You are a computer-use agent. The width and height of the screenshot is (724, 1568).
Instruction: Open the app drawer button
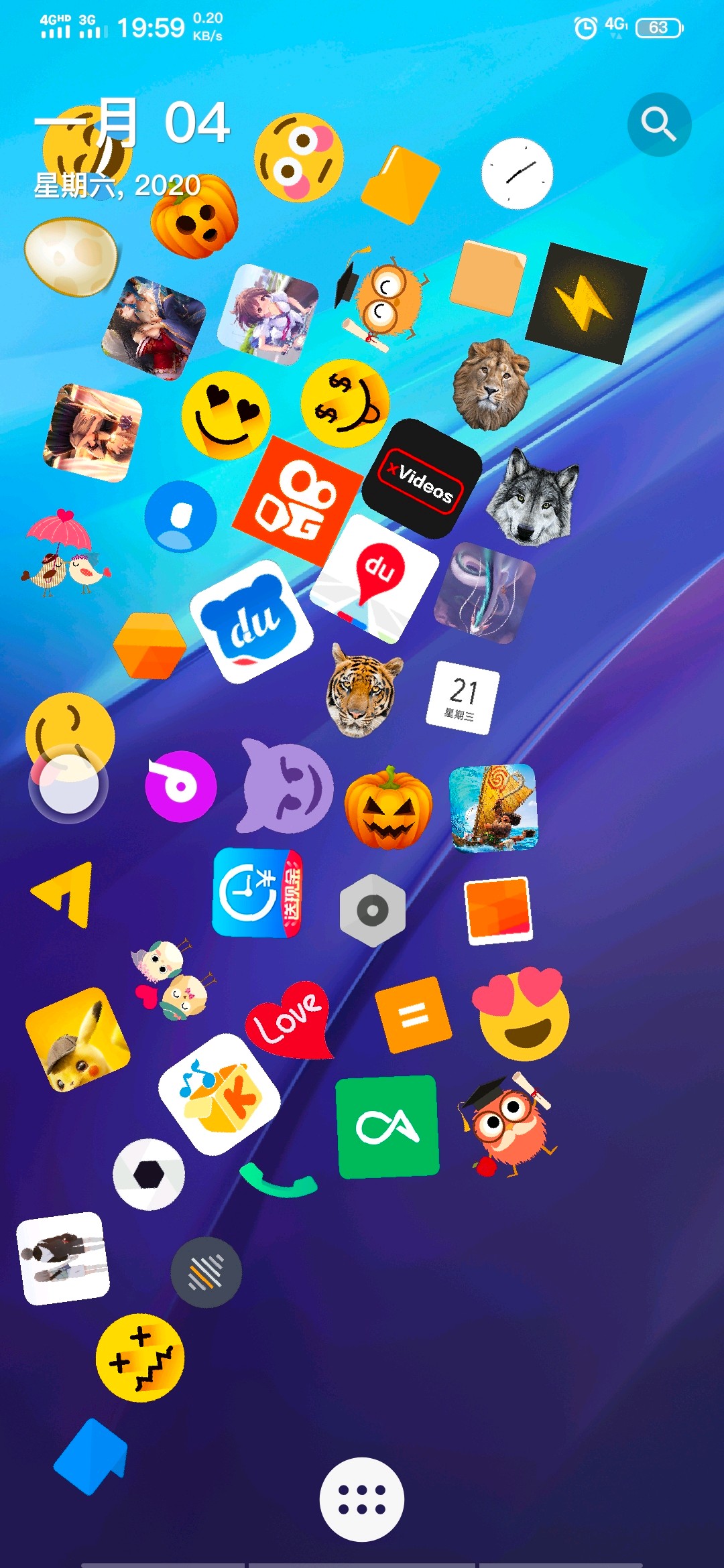click(362, 1499)
